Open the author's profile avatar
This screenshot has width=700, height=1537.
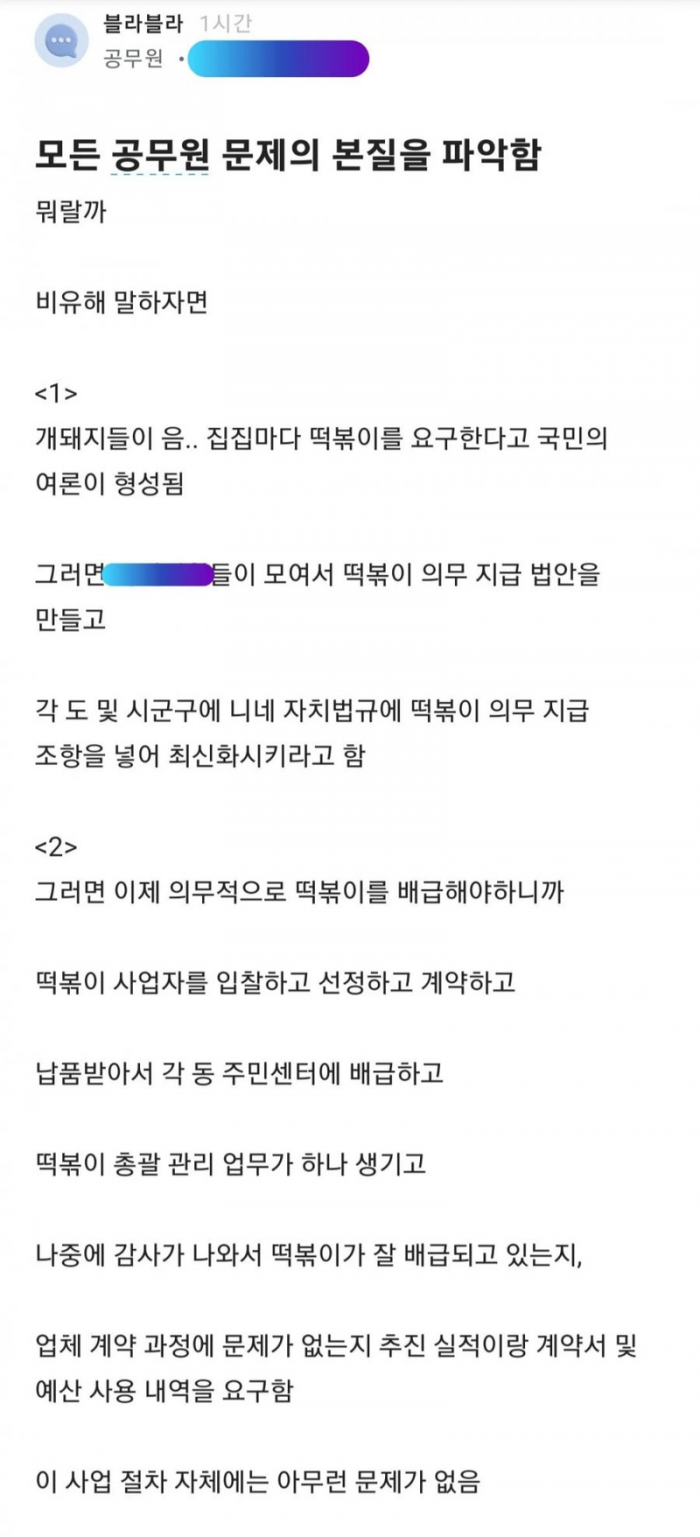coord(62,41)
